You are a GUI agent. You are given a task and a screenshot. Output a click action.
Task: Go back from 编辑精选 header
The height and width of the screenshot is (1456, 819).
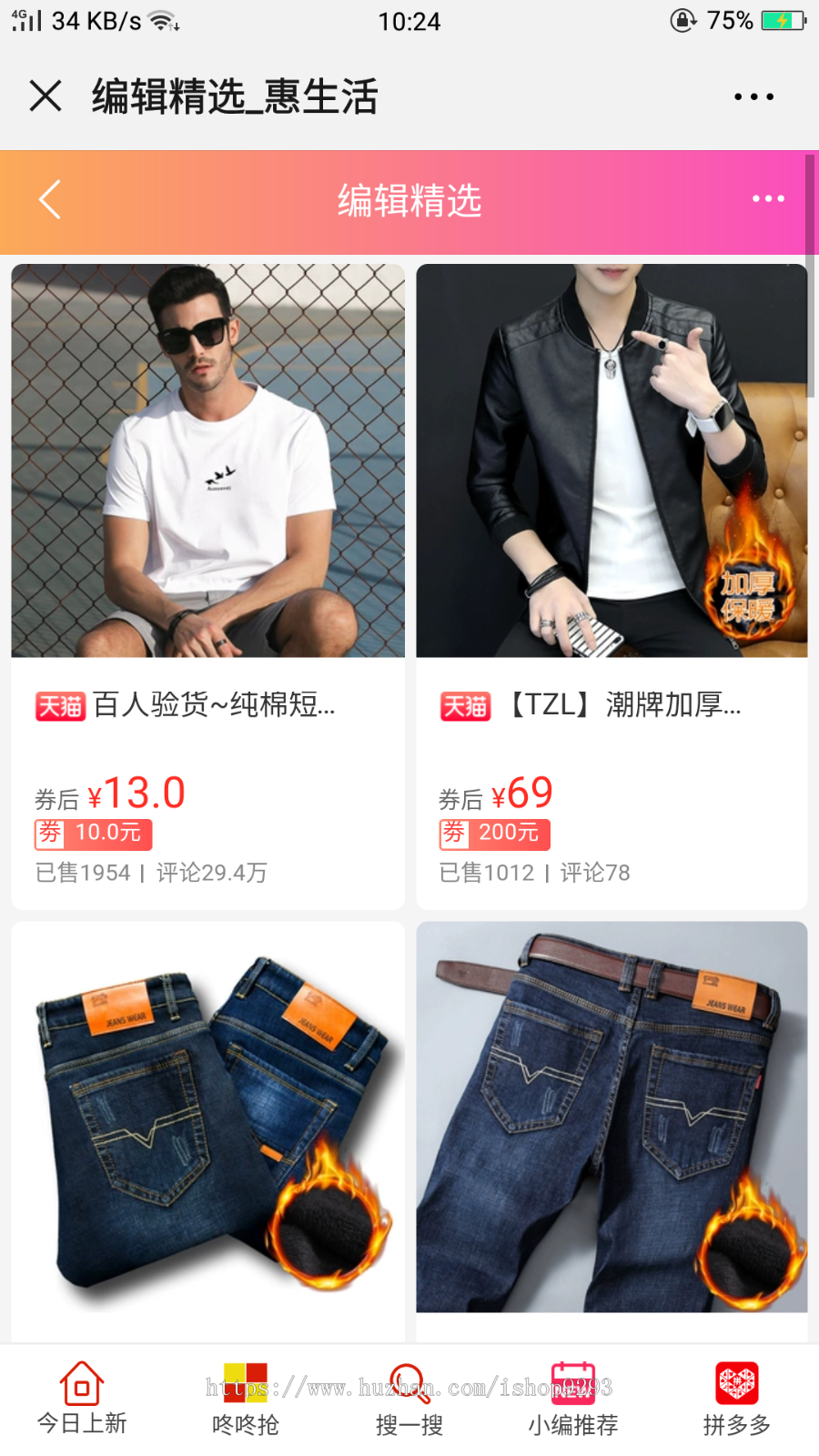click(50, 199)
